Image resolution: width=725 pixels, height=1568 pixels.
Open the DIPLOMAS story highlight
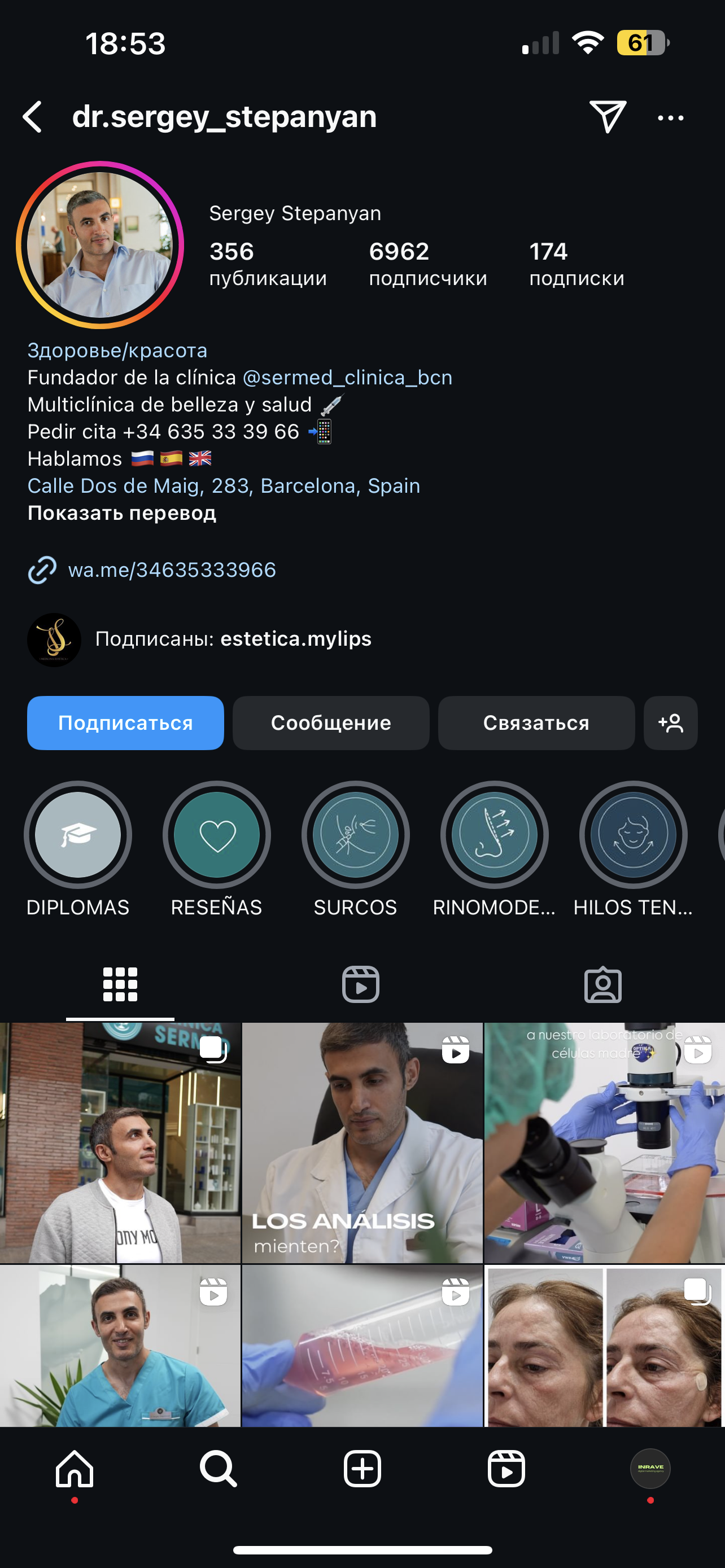[78, 835]
